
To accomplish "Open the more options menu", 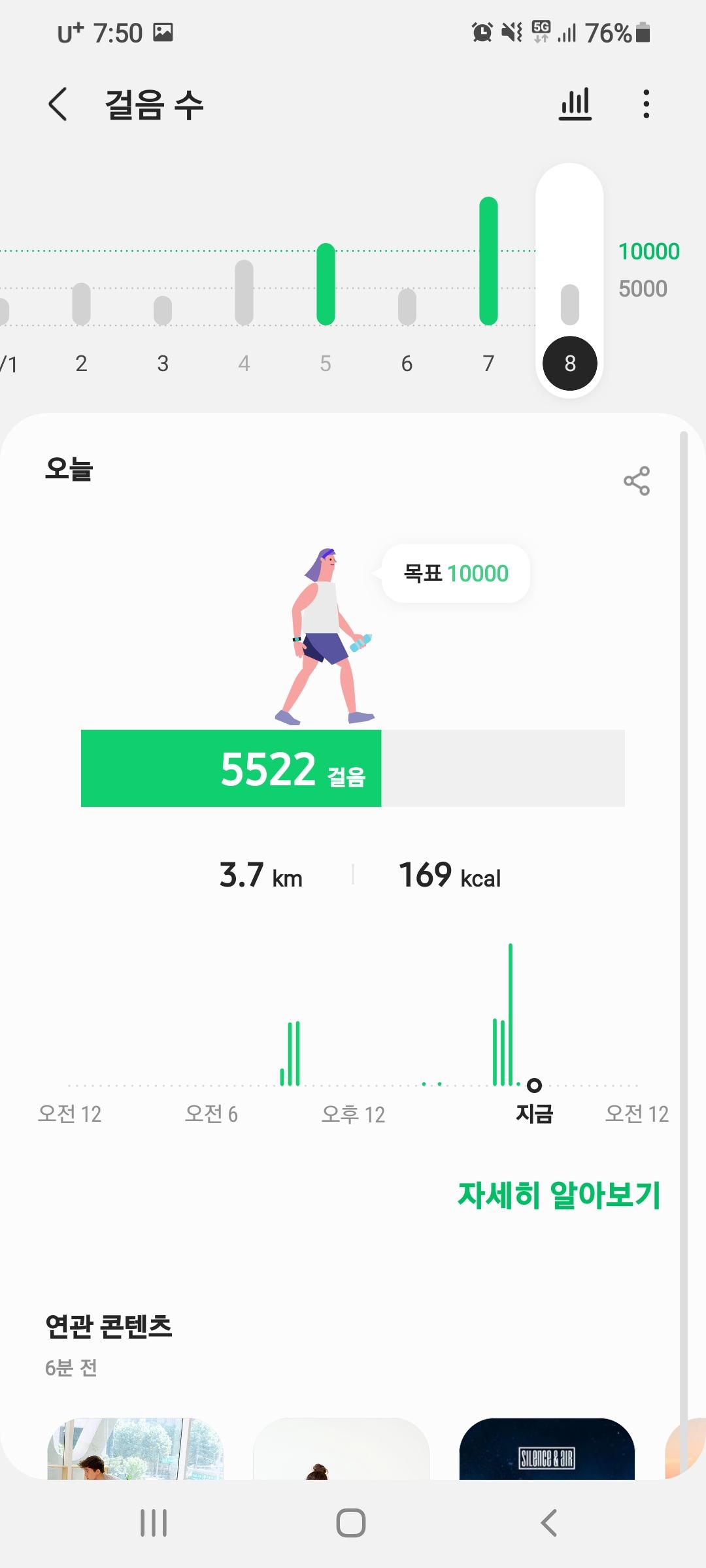I will coord(646,105).
